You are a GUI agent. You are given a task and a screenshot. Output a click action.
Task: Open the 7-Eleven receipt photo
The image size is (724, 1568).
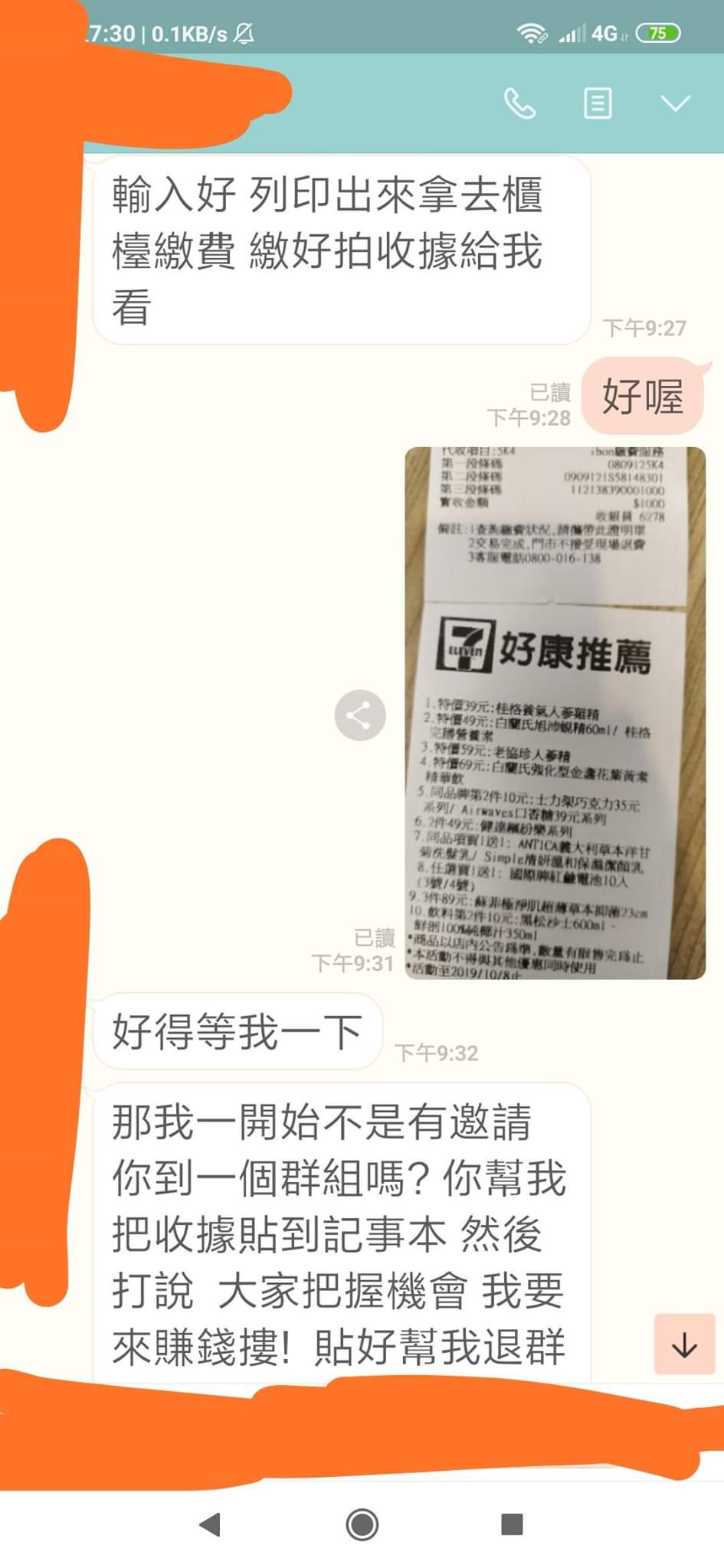(555, 712)
